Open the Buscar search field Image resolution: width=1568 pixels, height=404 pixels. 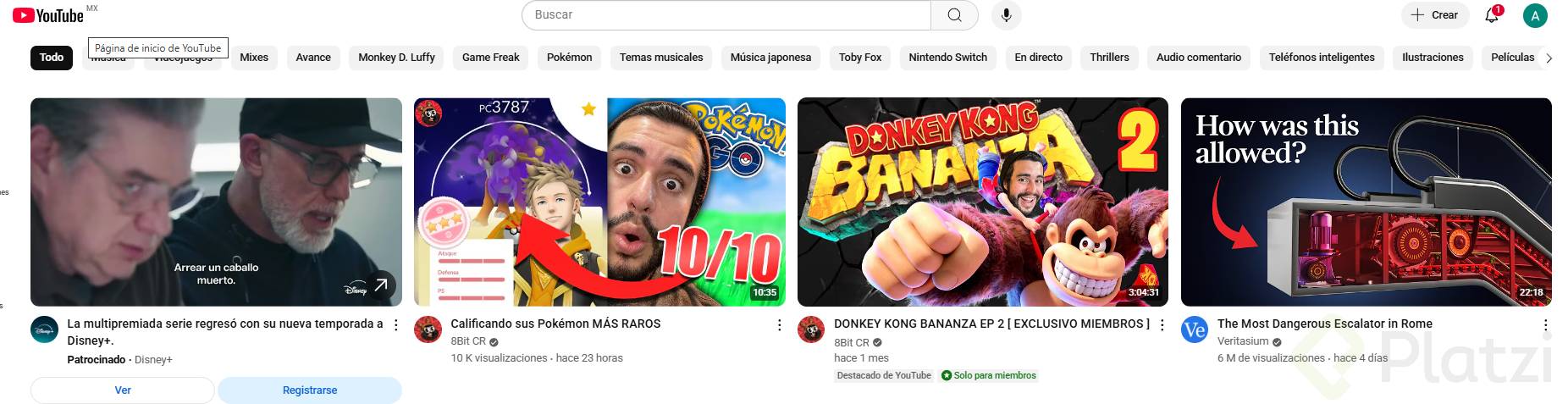coord(726,15)
